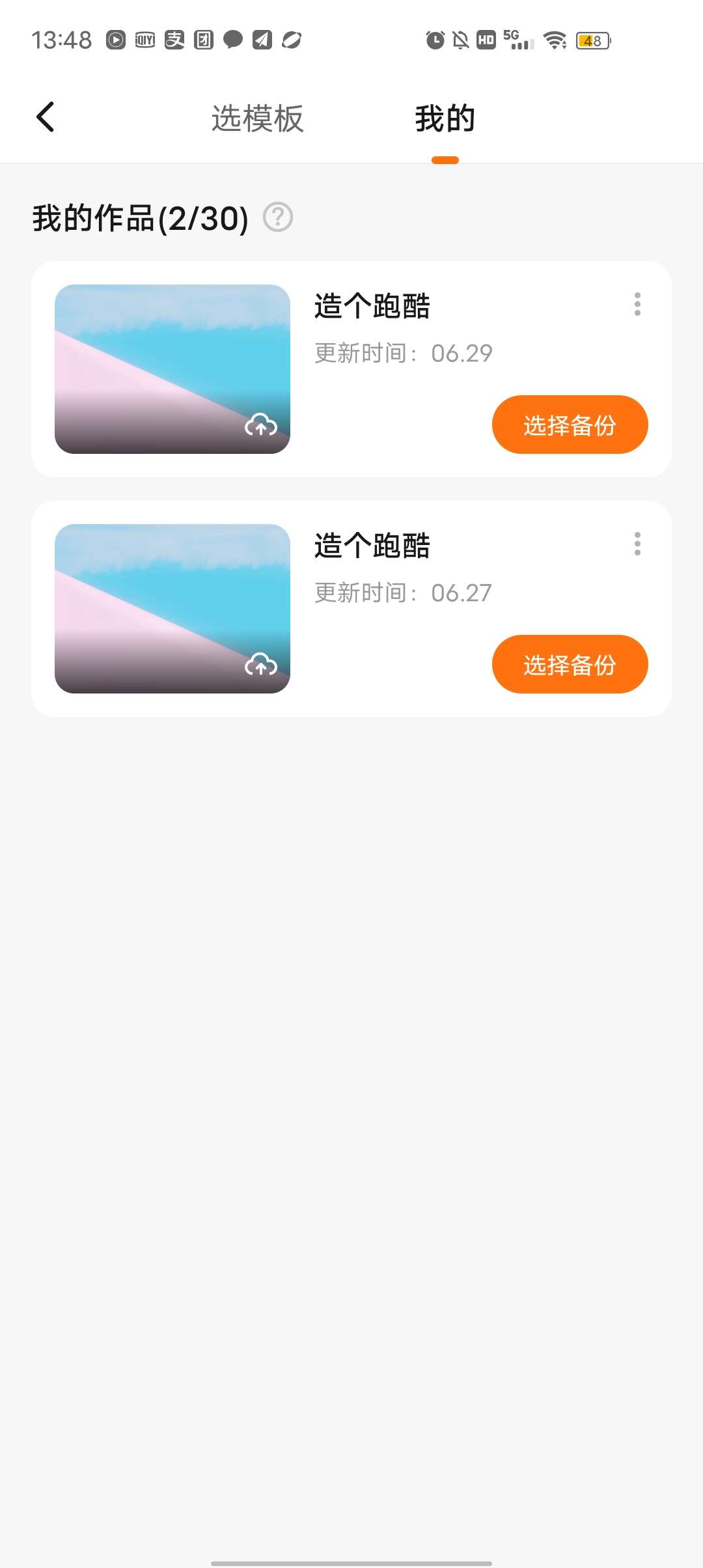The image size is (703, 1568).
Task: Tap 选择备份 for the 06.27 work
Action: point(570,664)
